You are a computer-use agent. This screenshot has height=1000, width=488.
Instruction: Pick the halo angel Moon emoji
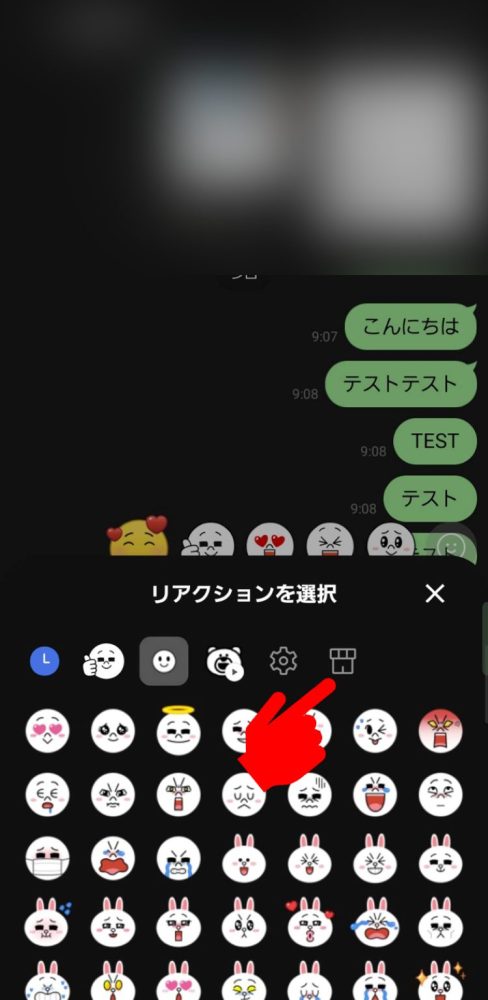click(x=179, y=730)
